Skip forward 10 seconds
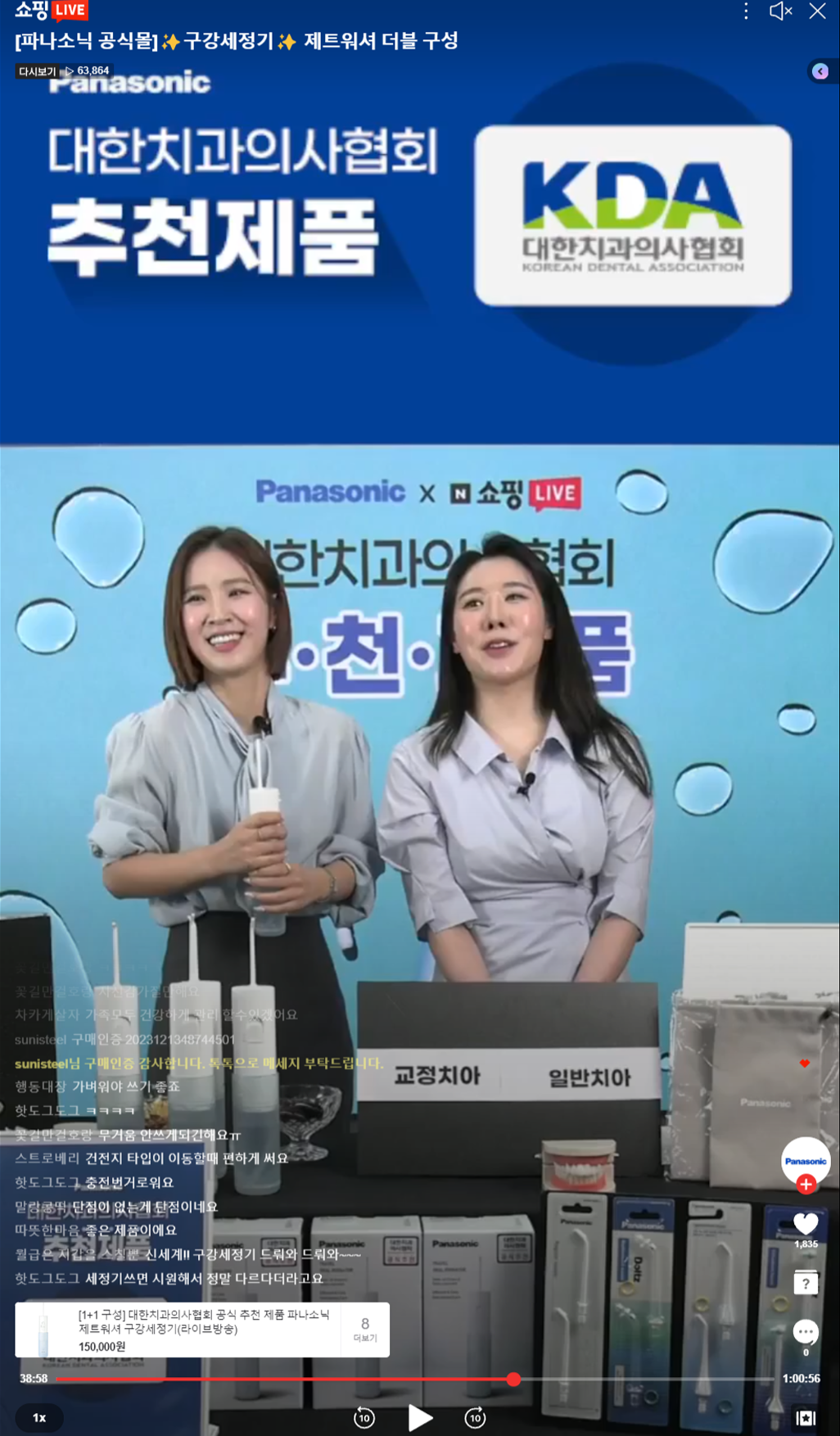This screenshot has width=840, height=1436. 475,1418
